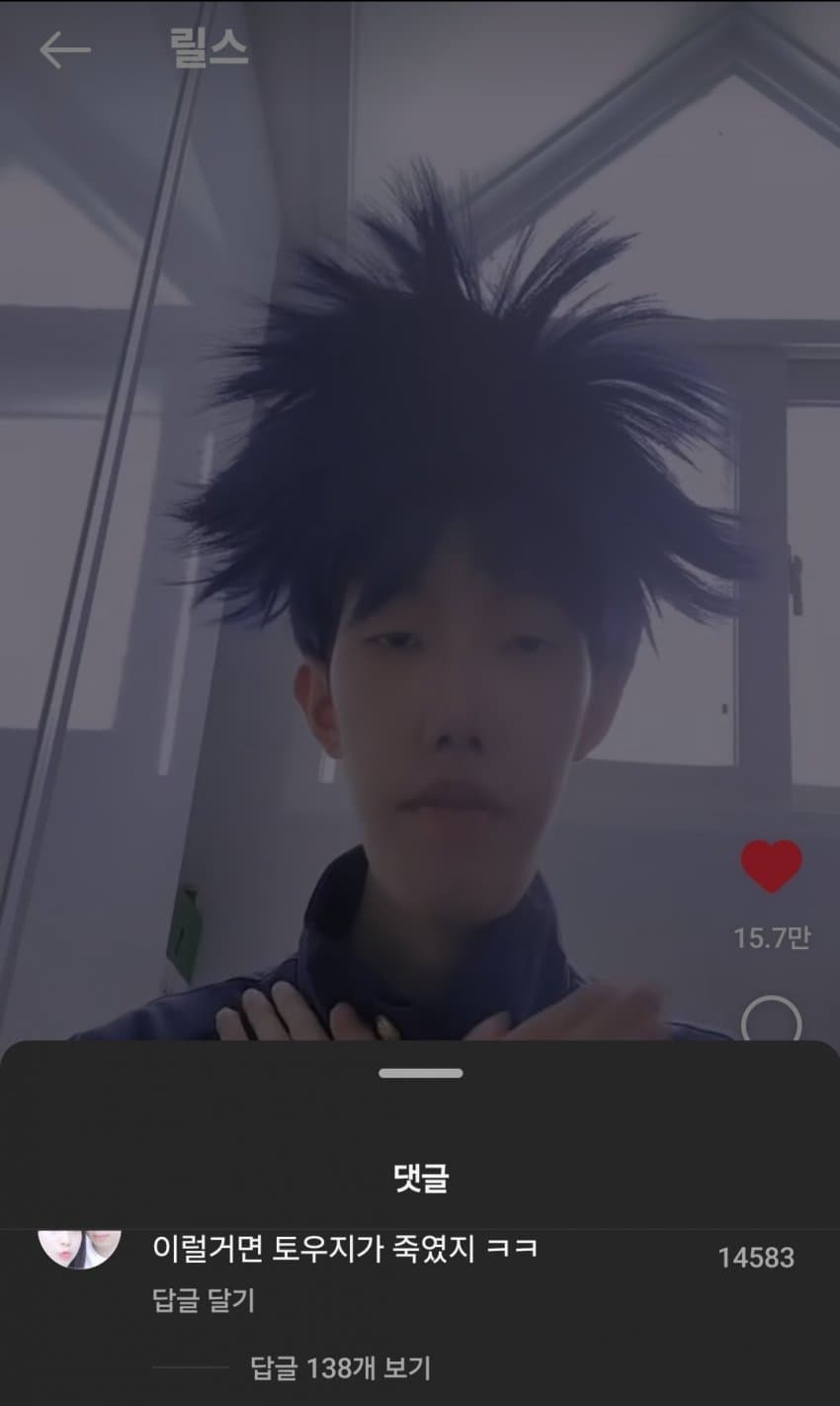This screenshot has height=1406, width=840.
Task: Open the commenter's profile picture
Action: coord(79,1246)
